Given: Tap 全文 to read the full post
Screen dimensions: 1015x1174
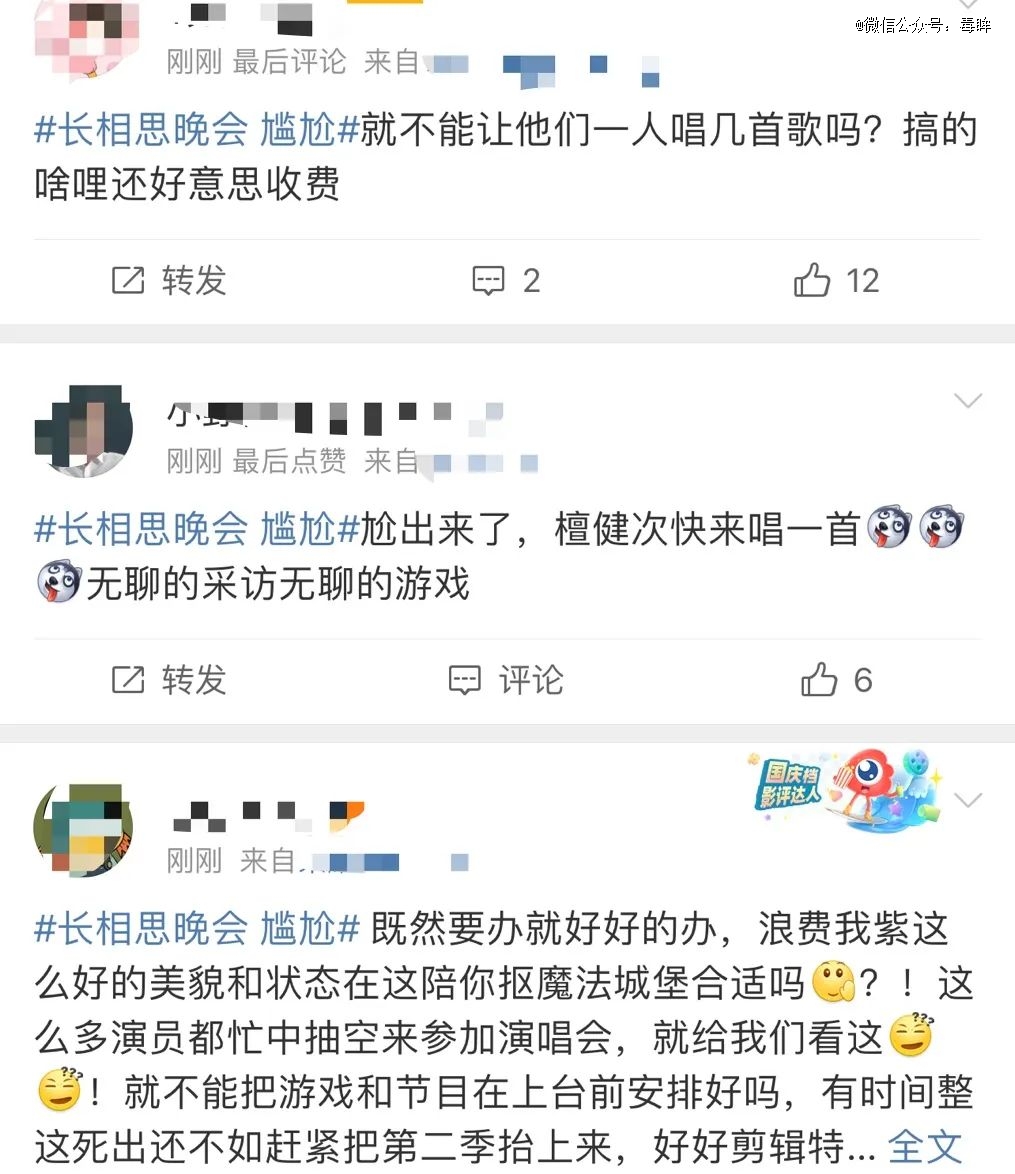Looking at the screenshot, I should coord(925,1146).
